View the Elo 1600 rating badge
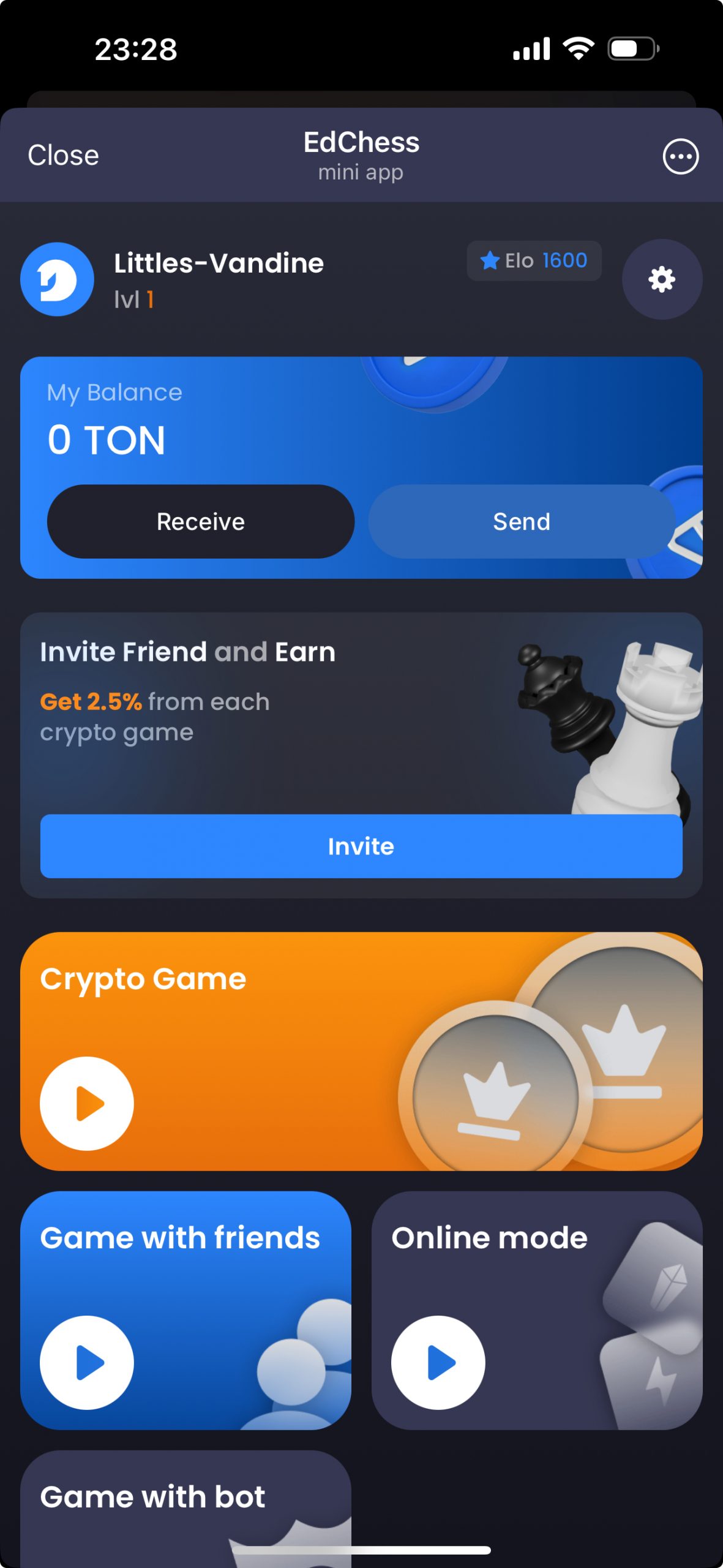This screenshot has height=1568, width=723. [x=534, y=260]
